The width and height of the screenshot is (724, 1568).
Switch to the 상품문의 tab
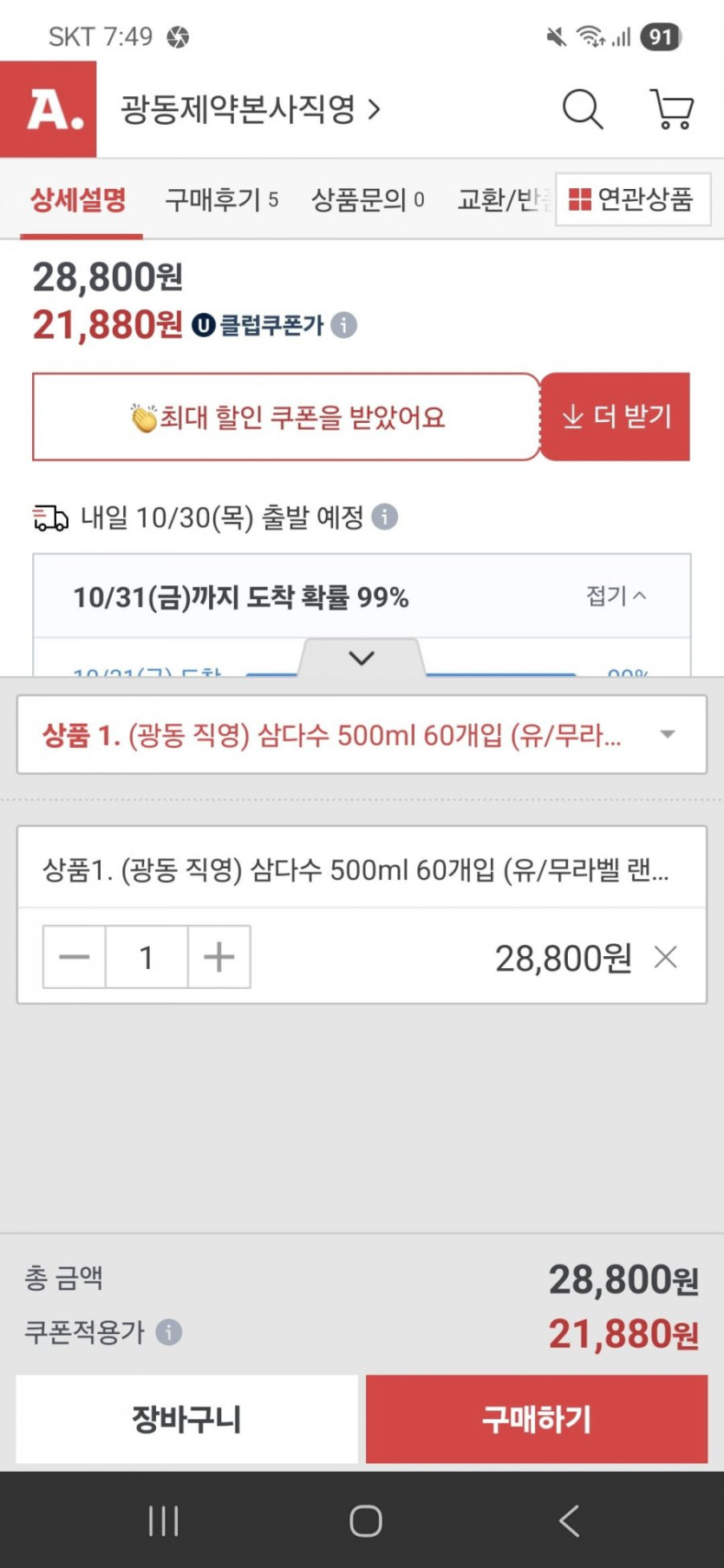click(368, 200)
